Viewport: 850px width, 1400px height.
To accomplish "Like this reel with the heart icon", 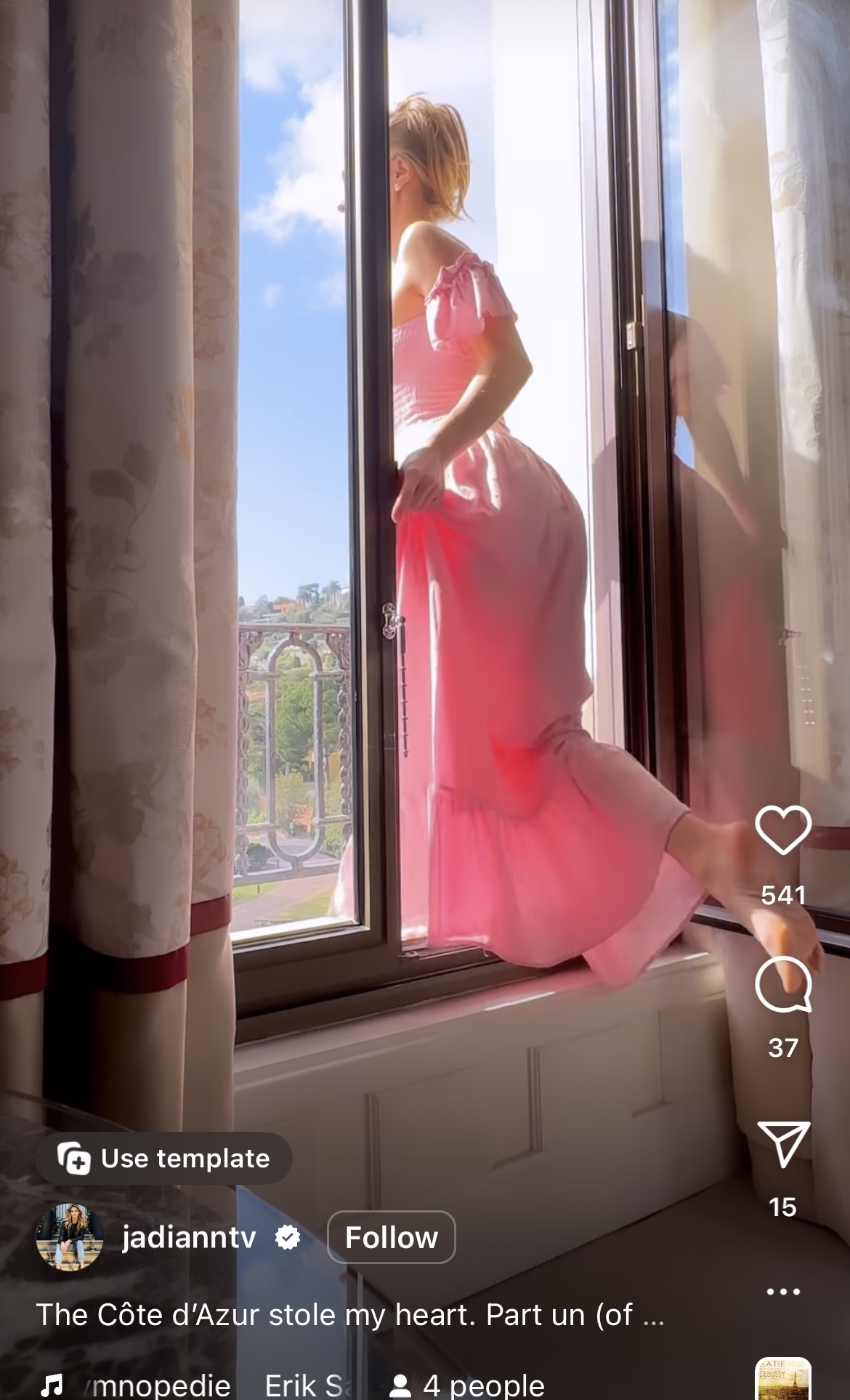I will tap(782, 829).
